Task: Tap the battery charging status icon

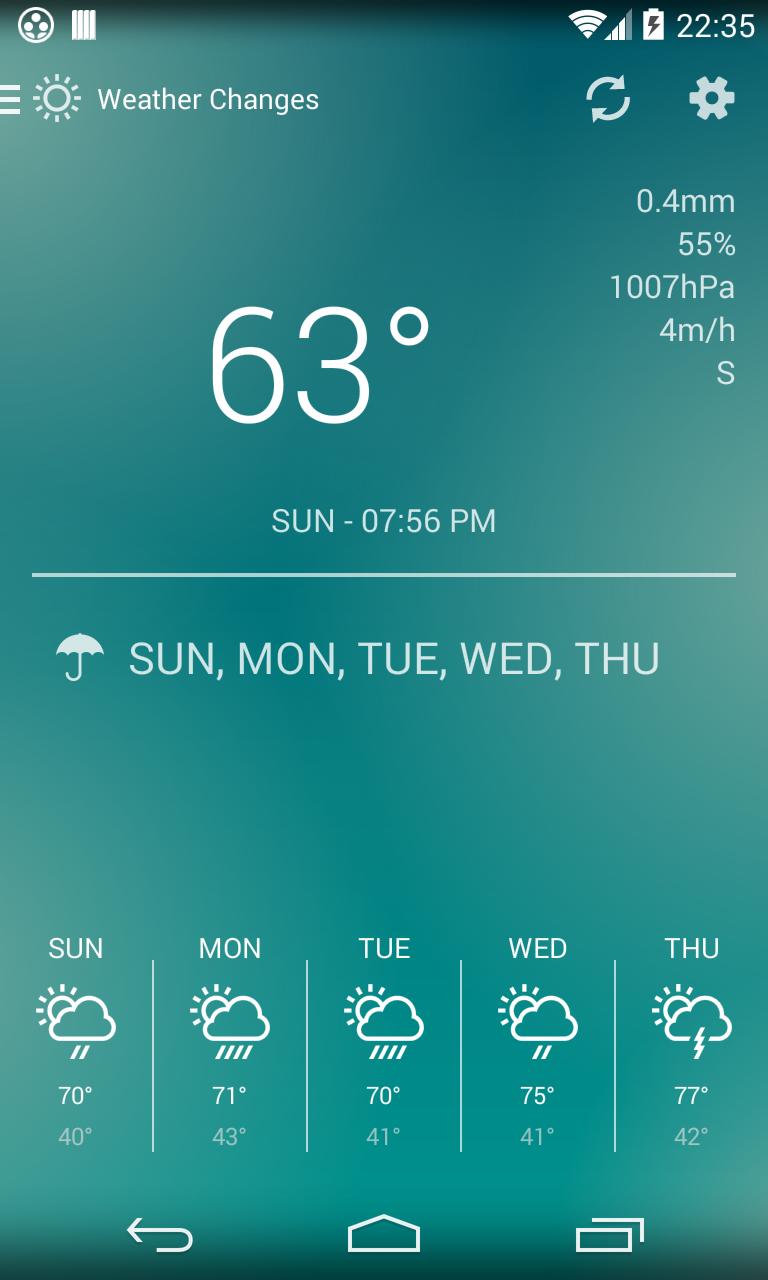Action: 655,27
